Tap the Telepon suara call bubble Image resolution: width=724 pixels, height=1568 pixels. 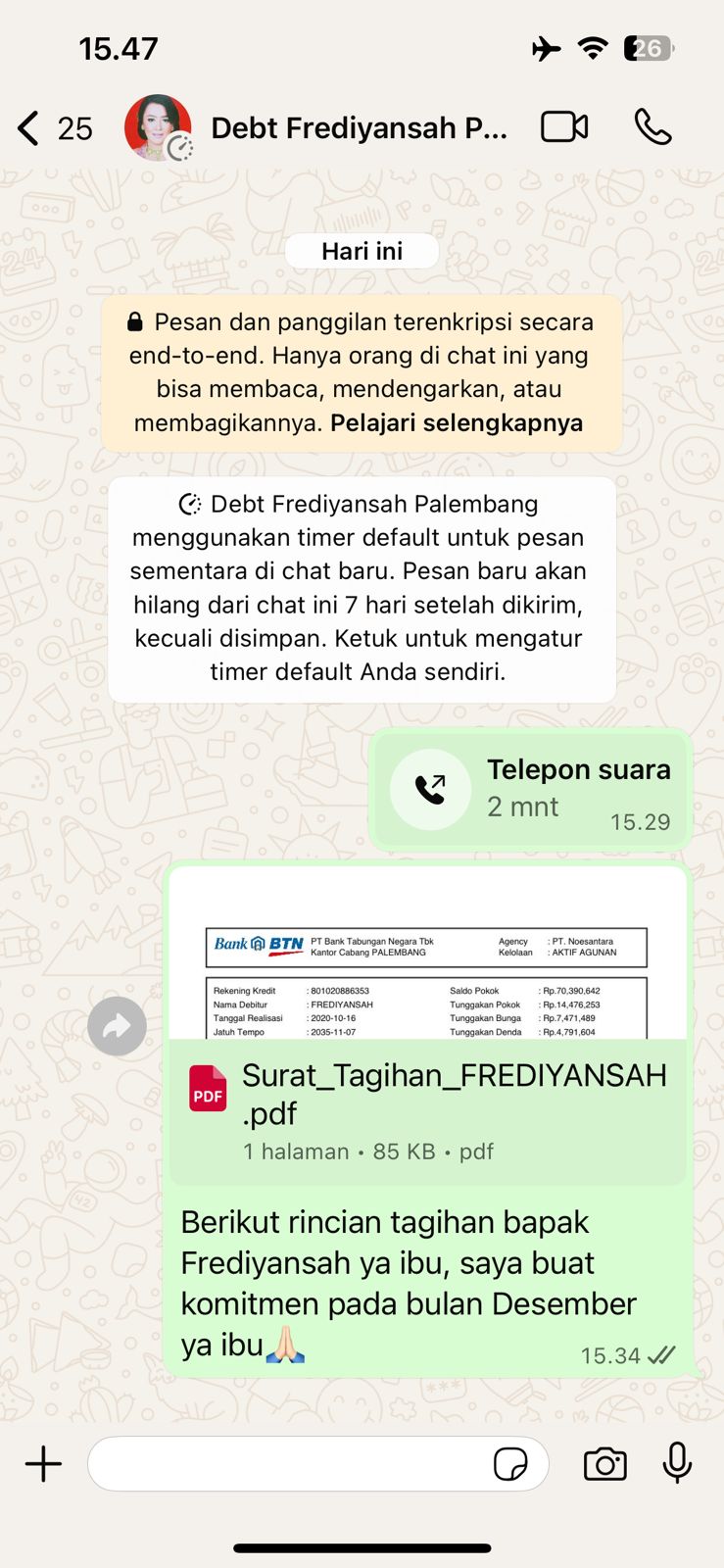tap(530, 789)
